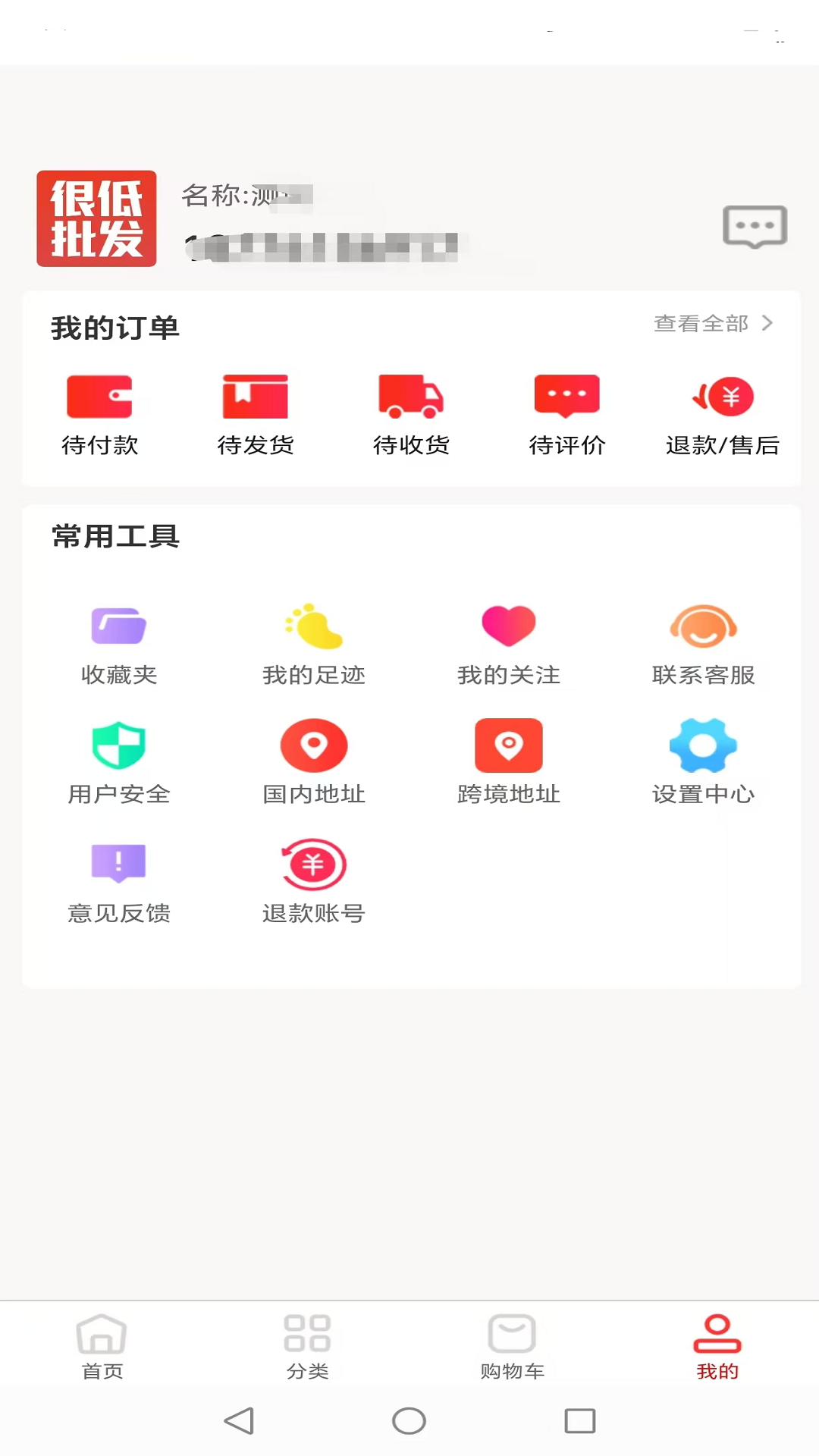The image size is (819, 1456).
Task: Open 退款/售后 refund and after-sales
Action: click(x=723, y=413)
